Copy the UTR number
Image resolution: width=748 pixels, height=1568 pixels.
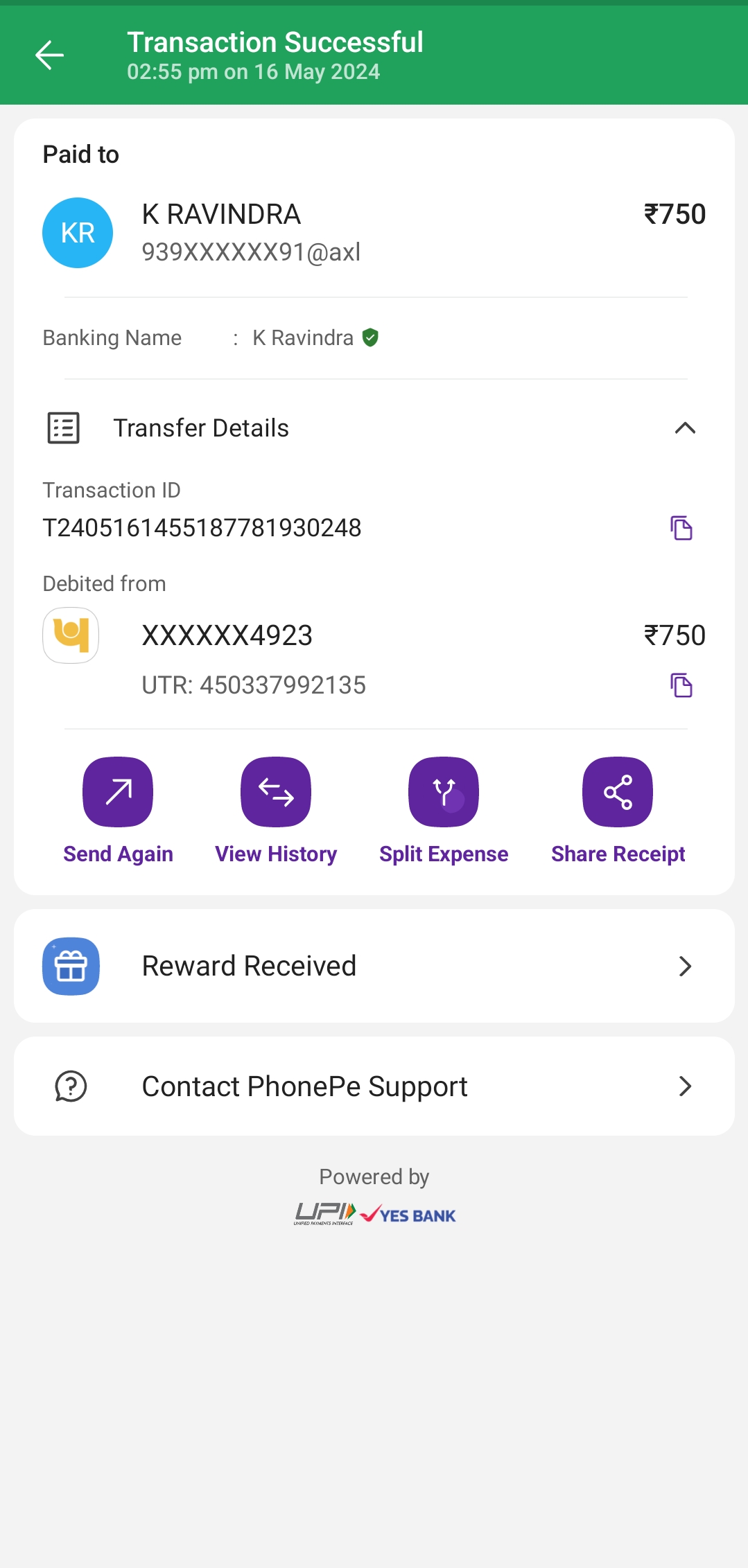(x=681, y=685)
